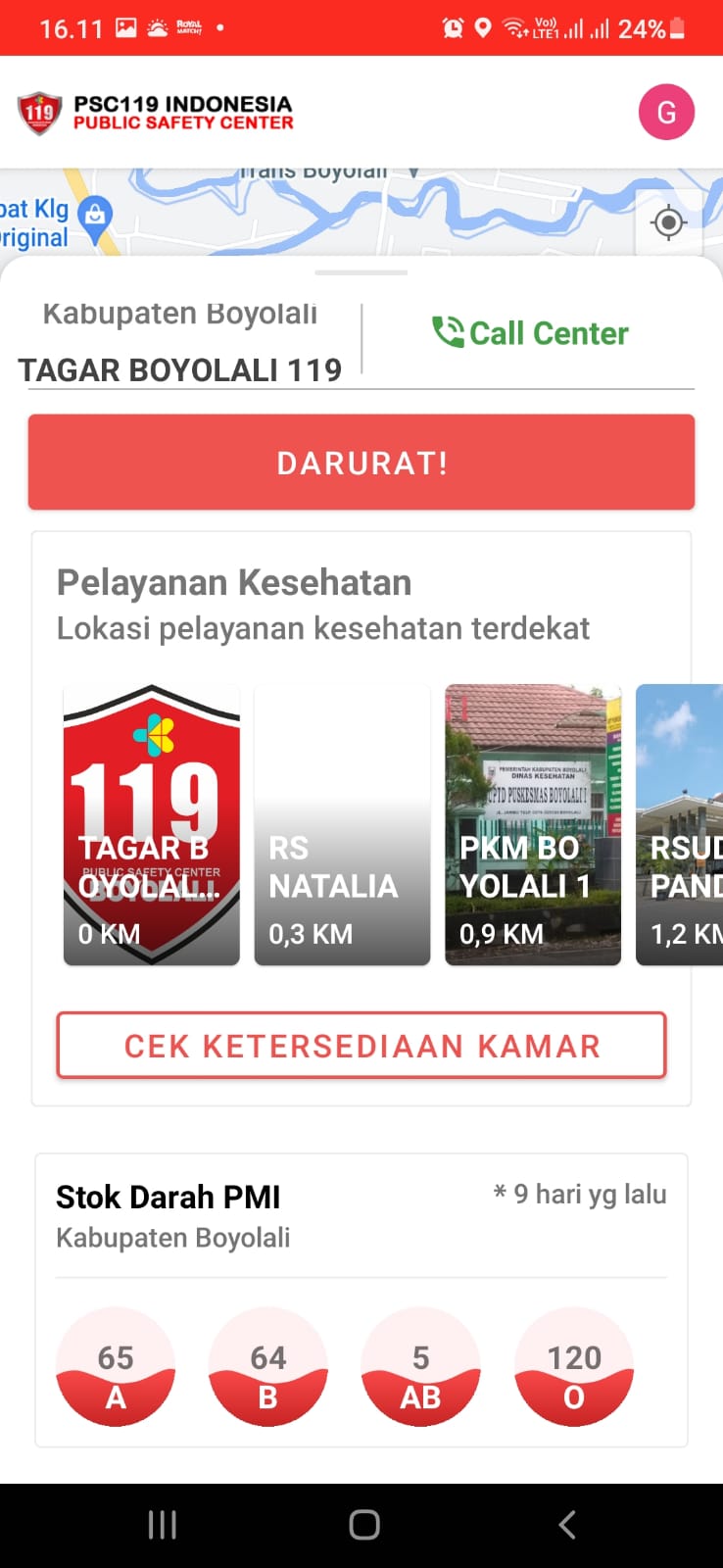The height and width of the screenshot is (1568, 723).
Task: Open recent apps from navigation bar
Action: click(x=163, y=1525)
